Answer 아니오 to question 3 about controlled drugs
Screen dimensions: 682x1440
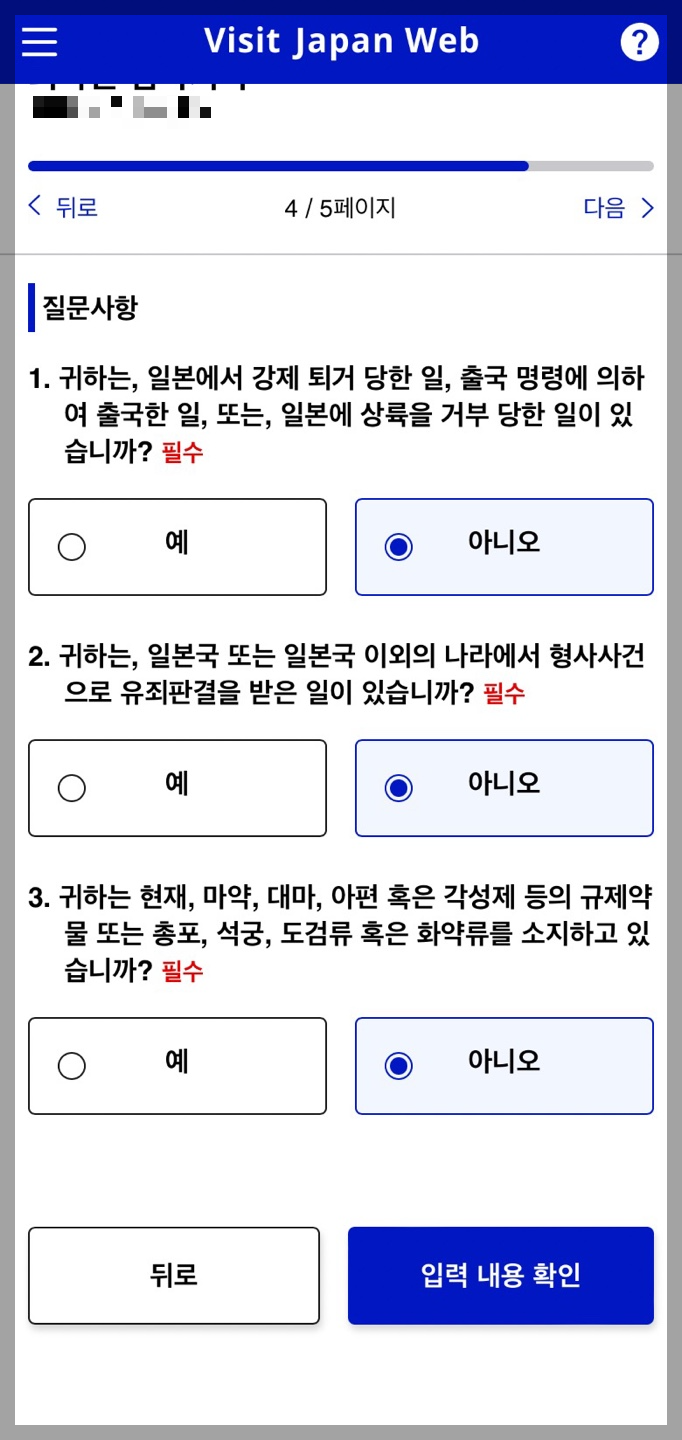(x=504, y=1066)
